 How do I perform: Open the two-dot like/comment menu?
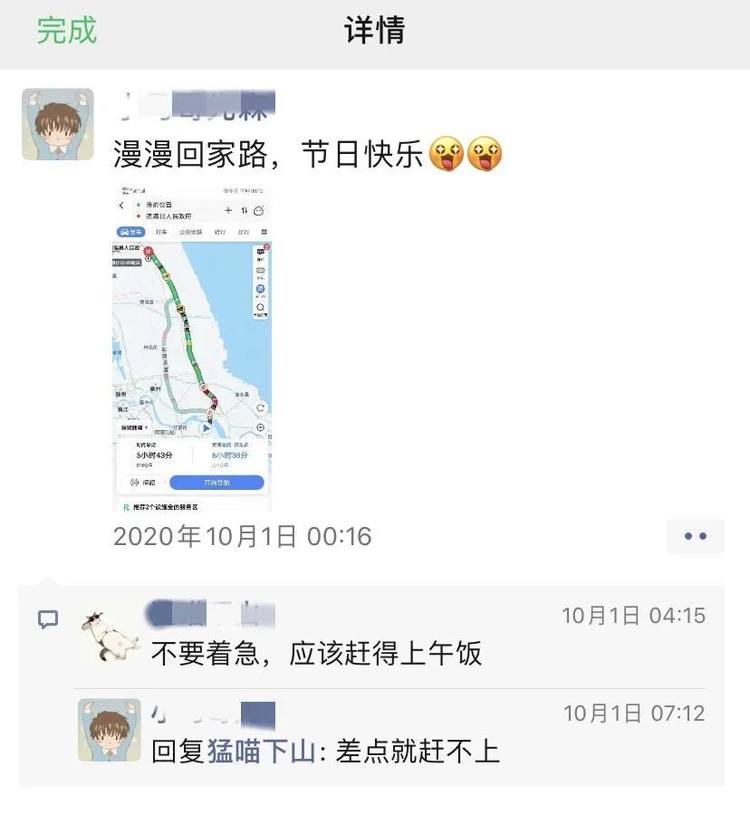coord(695,536)
